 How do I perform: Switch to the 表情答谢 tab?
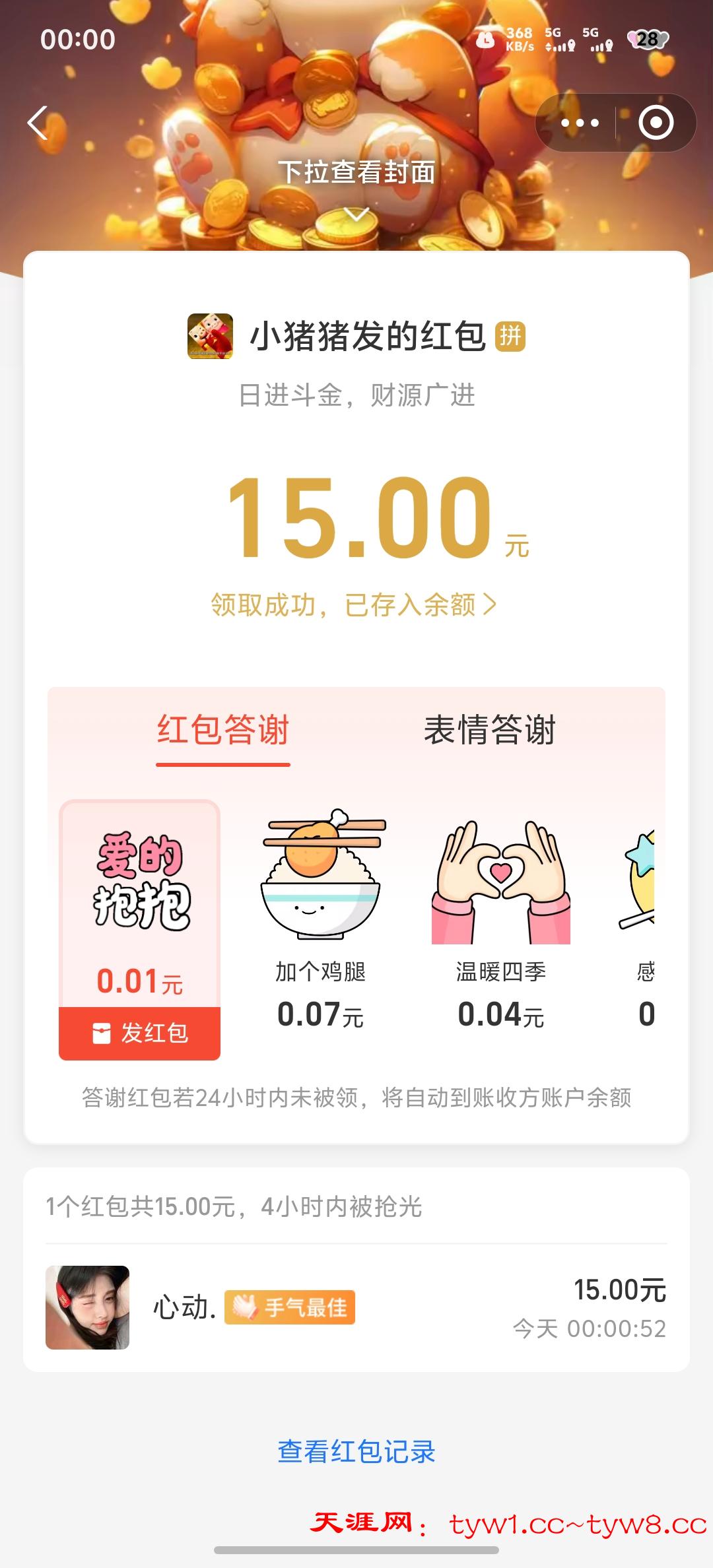489,730
